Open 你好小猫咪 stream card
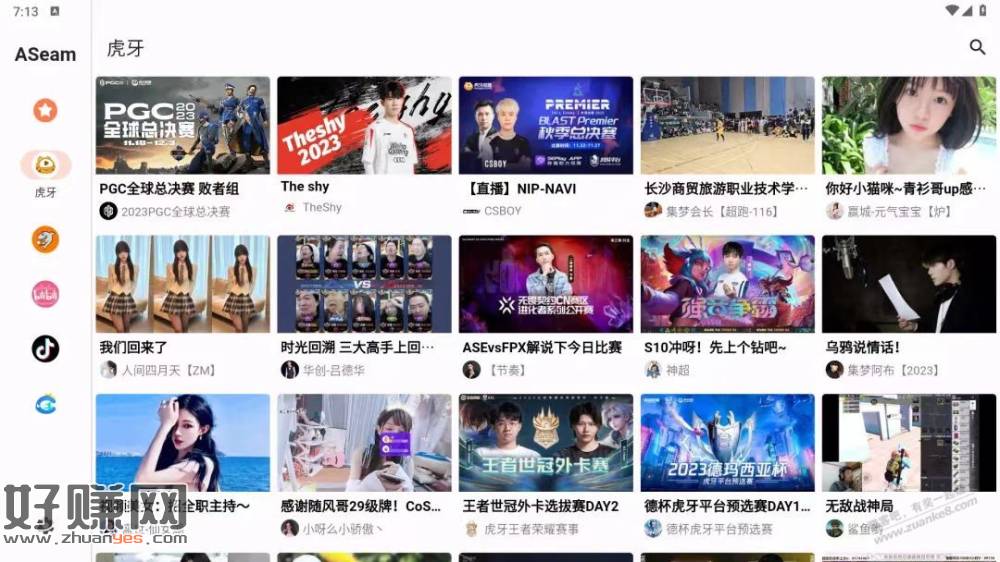The image size is (1000, 562). 909,126
